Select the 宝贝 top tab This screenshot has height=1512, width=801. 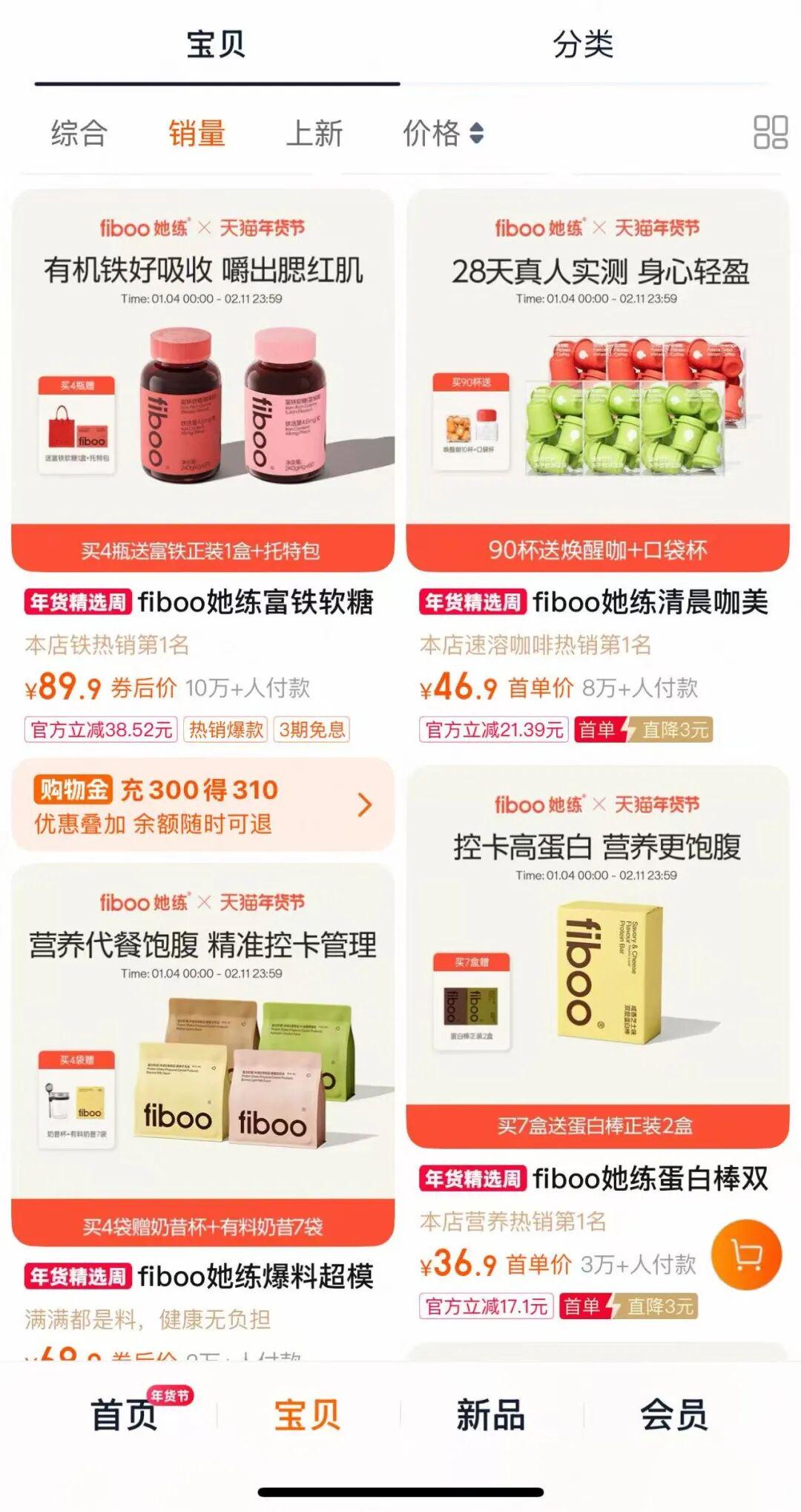[x=216, y=45]
